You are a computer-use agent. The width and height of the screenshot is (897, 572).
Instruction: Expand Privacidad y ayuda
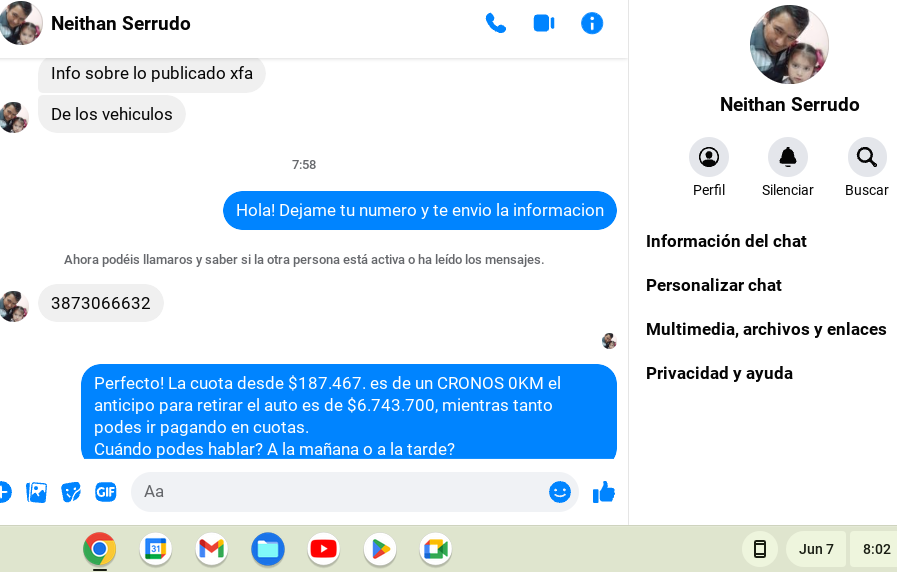[719, 373]
